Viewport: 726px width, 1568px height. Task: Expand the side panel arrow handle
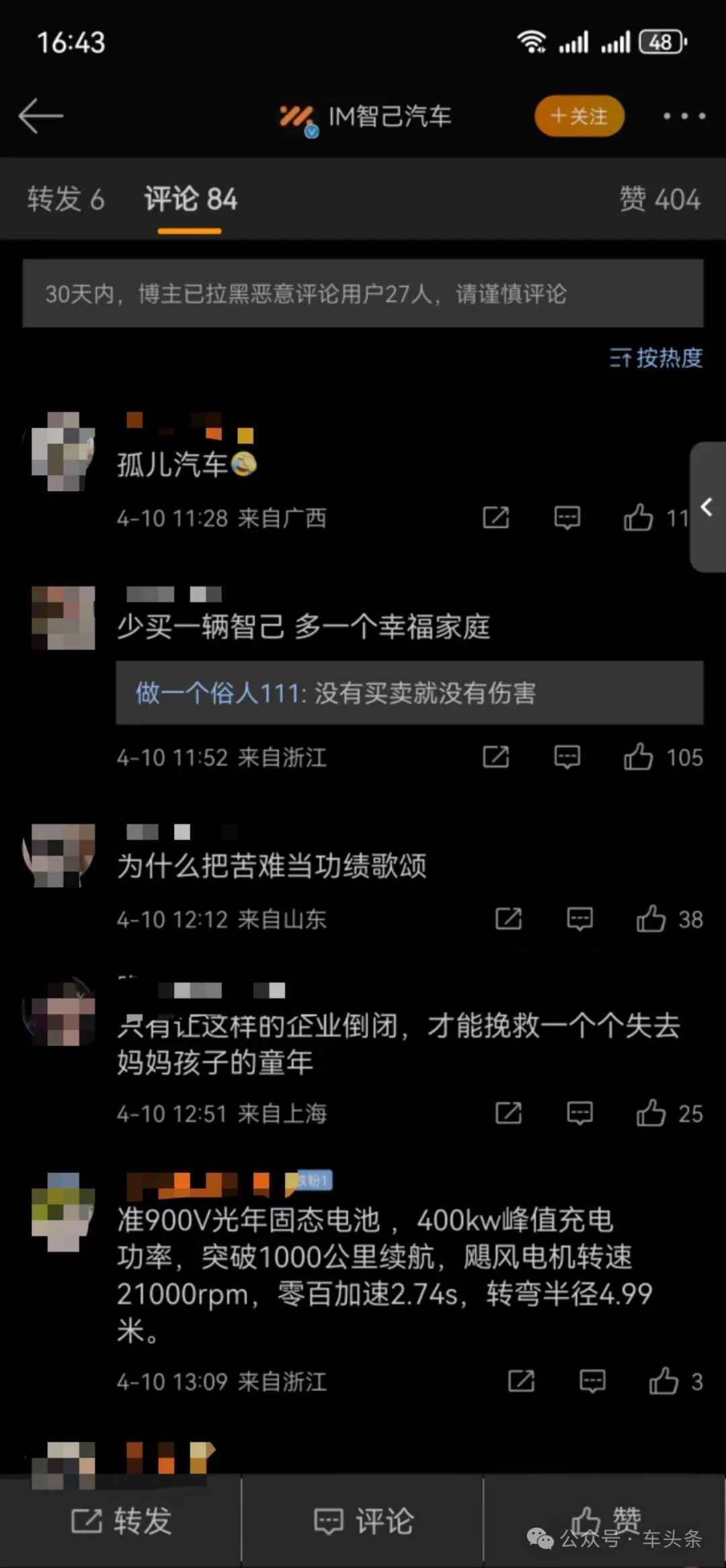[707, 507]
